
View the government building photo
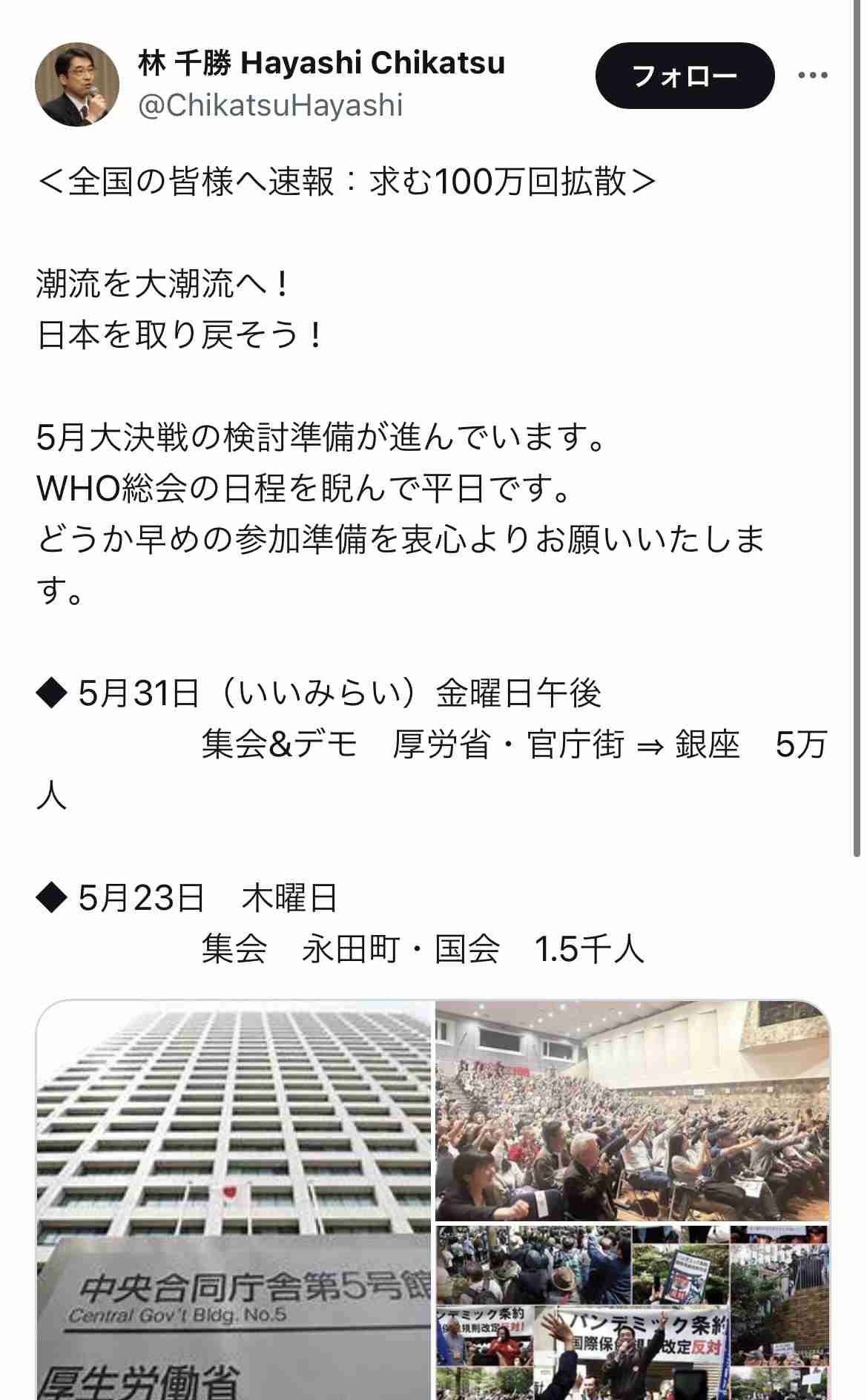[x=234, y=1200]
